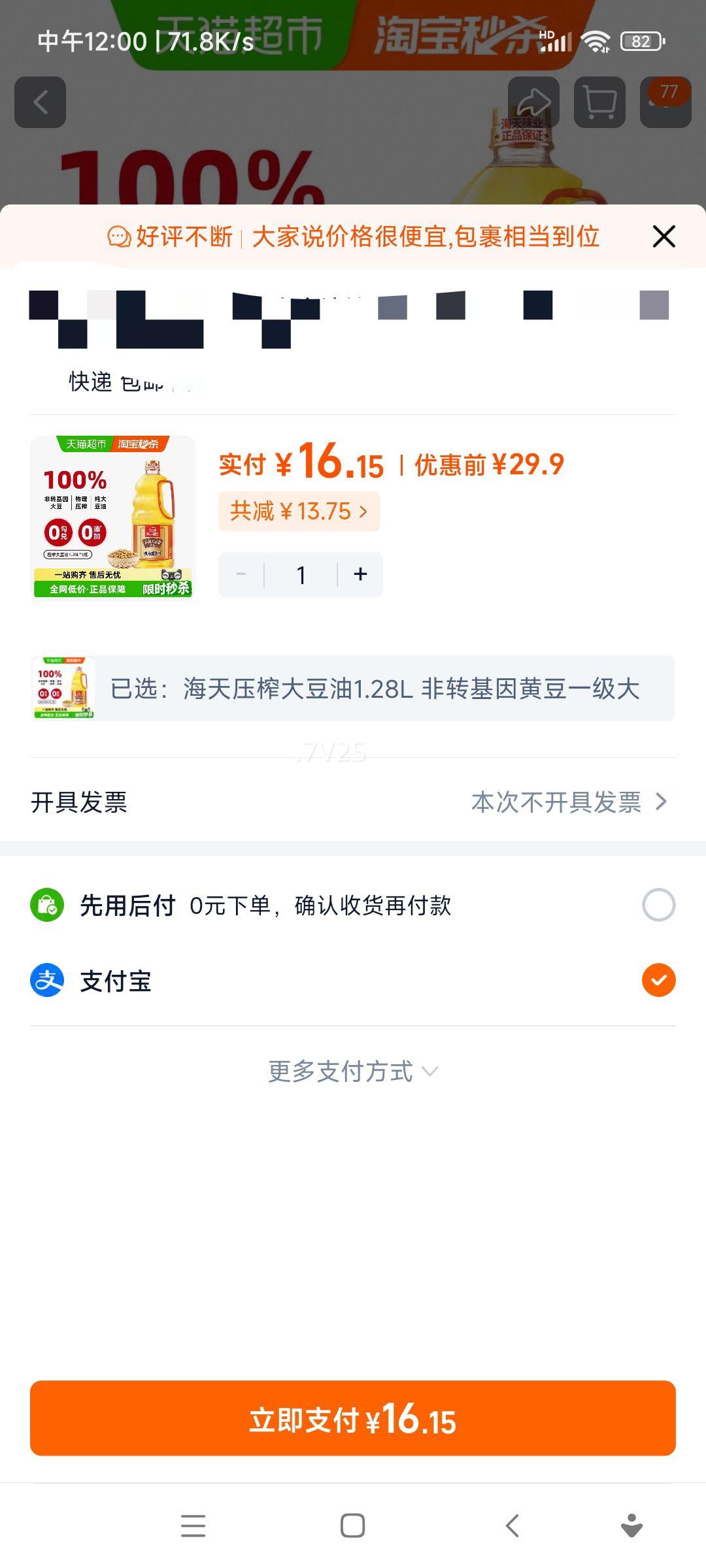The width and height of the screenshot is (706, 1568).
Task: Open the shopping cart with 77 items
Action: point(599,101)
